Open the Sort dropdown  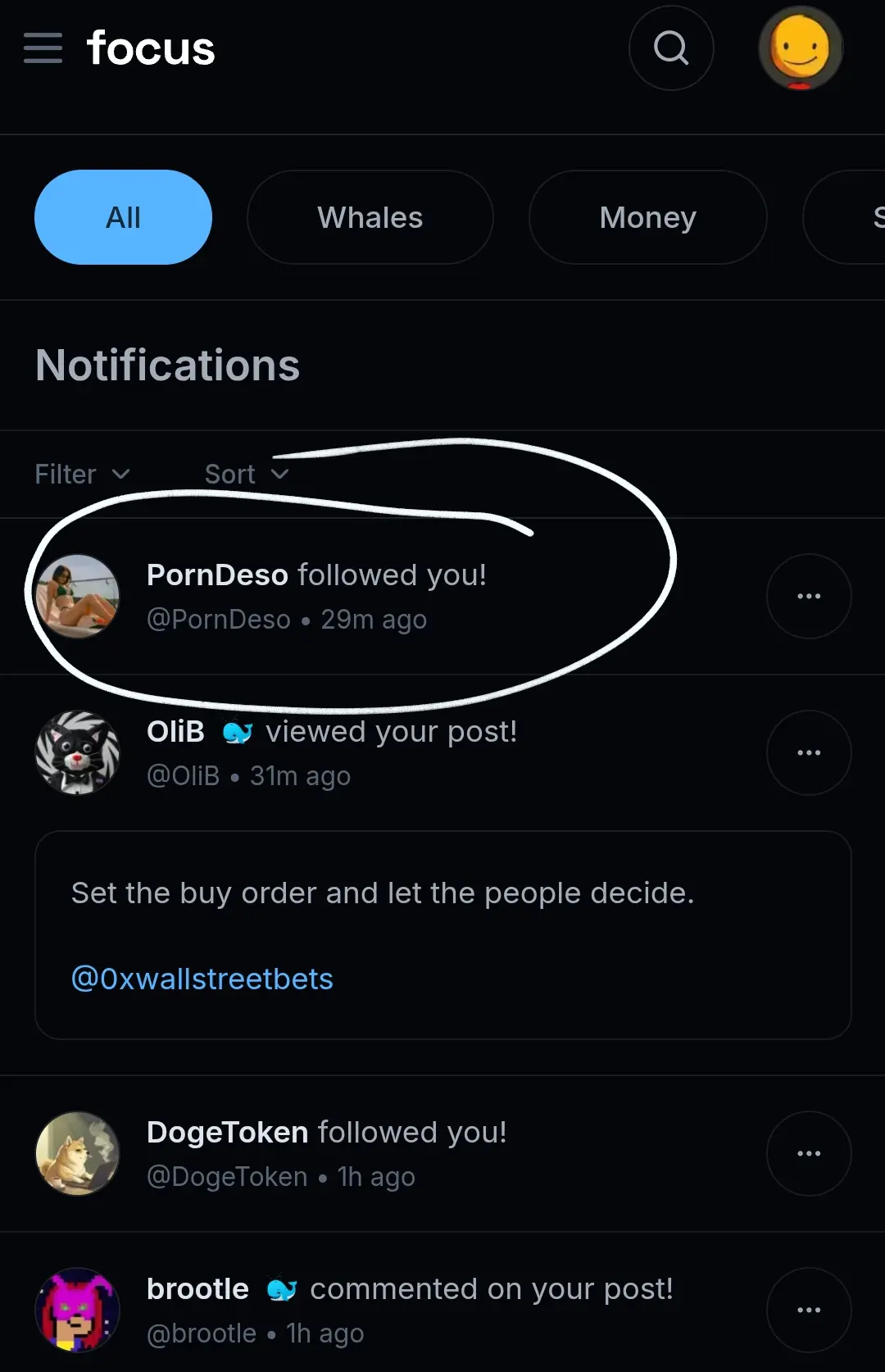[246, 474]
